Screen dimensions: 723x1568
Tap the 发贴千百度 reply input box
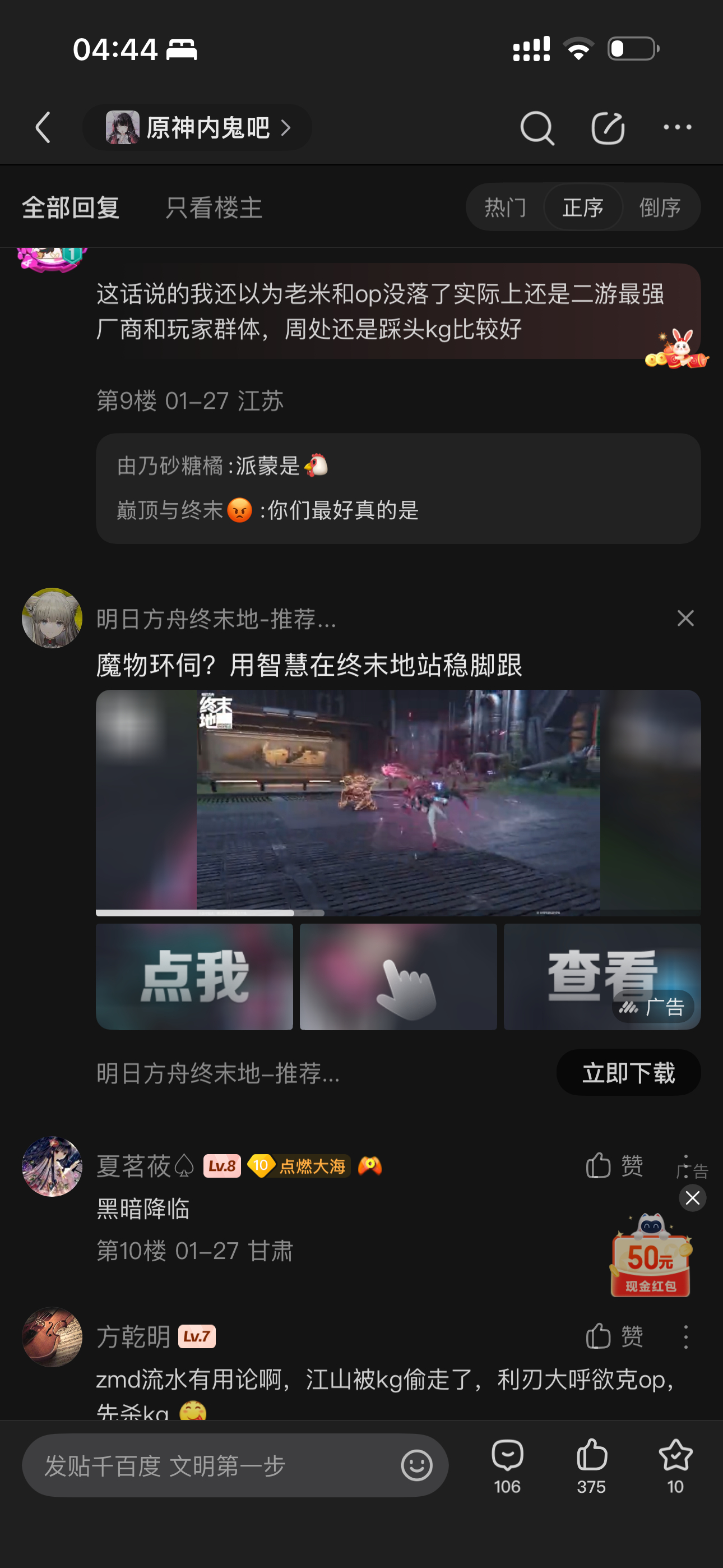click(213, 1466)
